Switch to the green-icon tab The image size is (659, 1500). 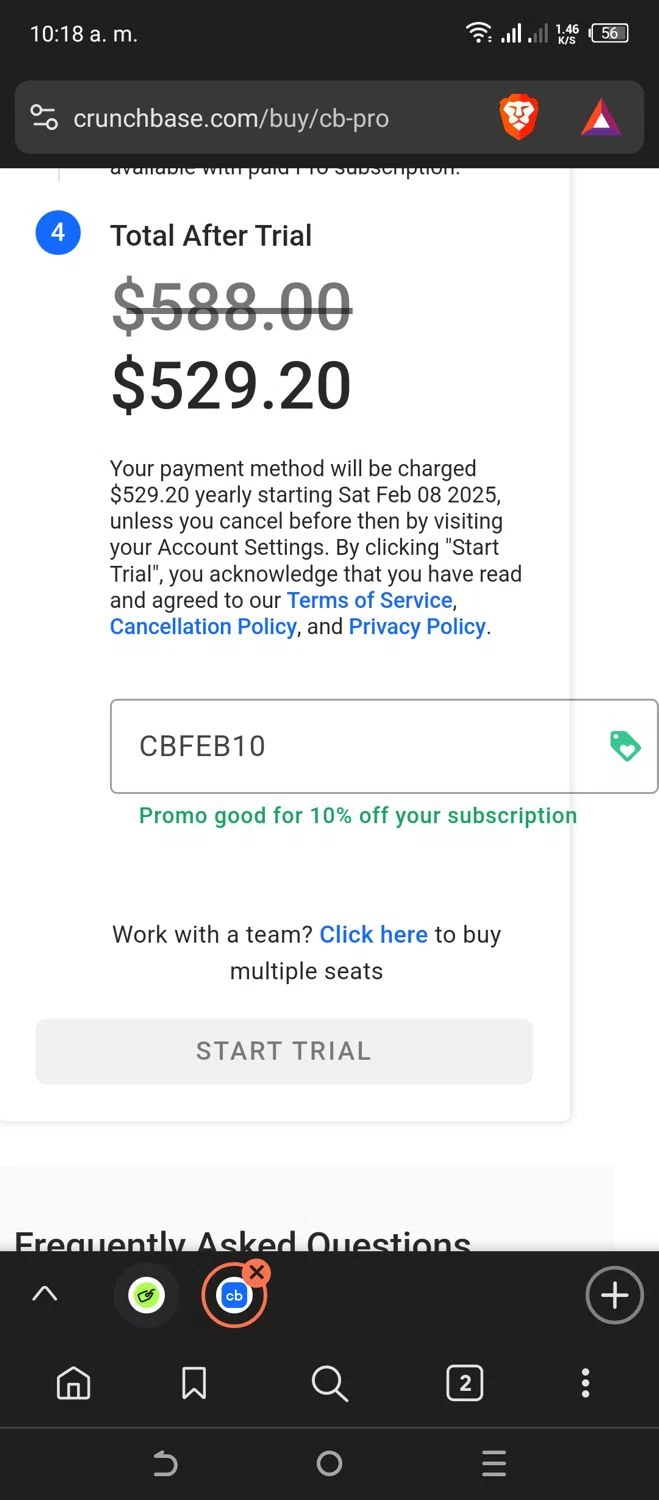(146, 1296)
